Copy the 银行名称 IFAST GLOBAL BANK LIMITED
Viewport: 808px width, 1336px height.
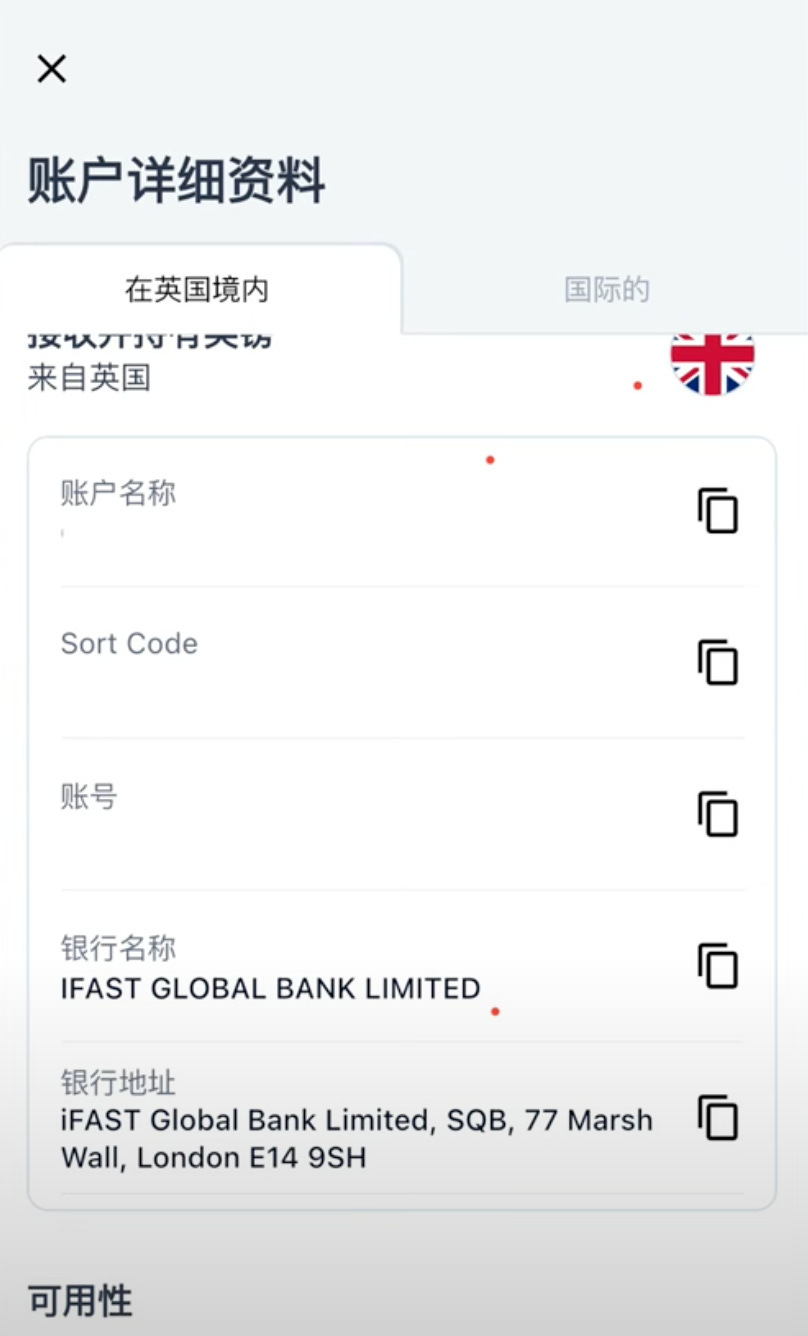pyautogui.click(x=717, y=966)
